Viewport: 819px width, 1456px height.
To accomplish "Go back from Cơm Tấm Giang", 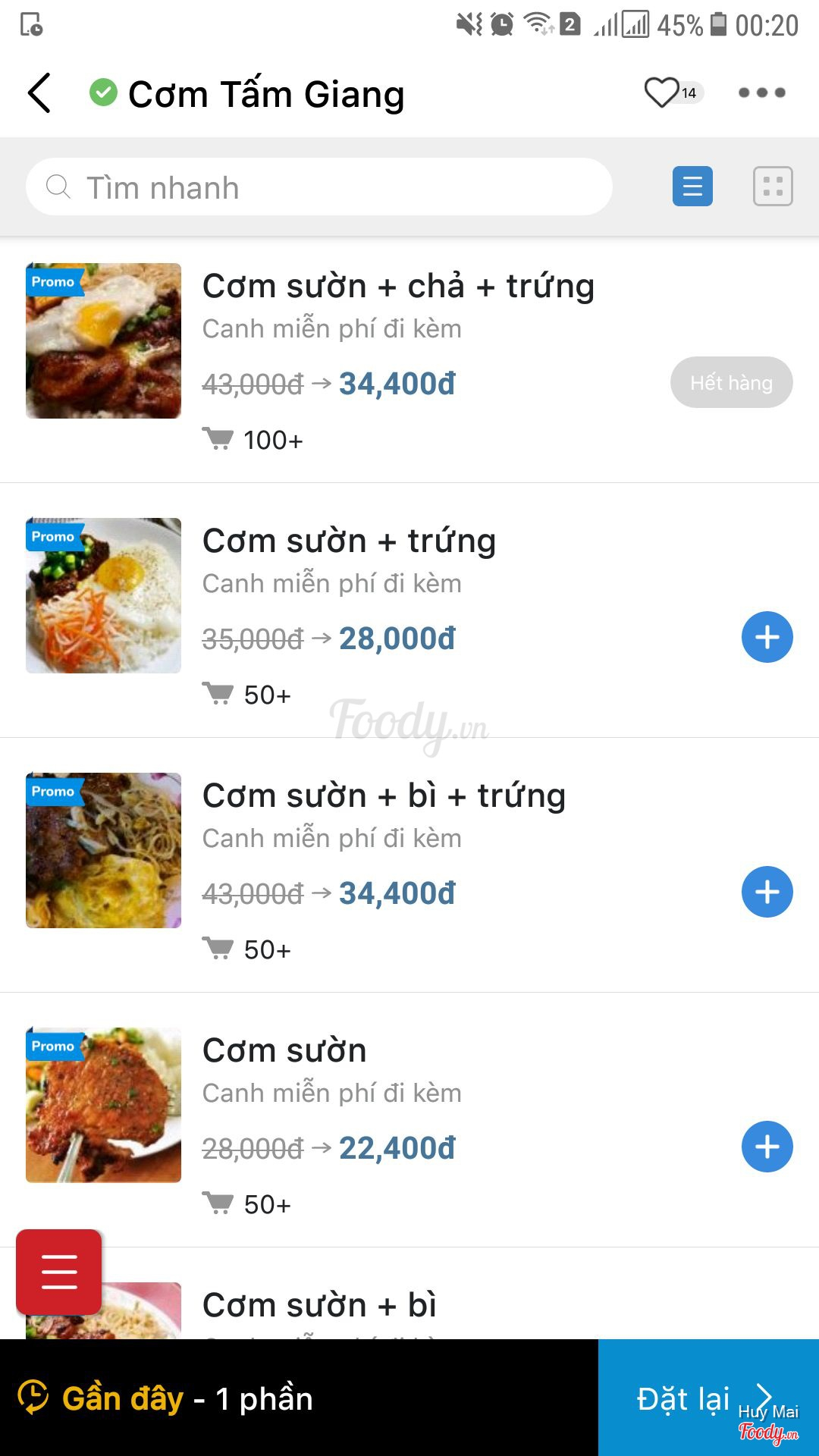I will [x=39, y=93].
